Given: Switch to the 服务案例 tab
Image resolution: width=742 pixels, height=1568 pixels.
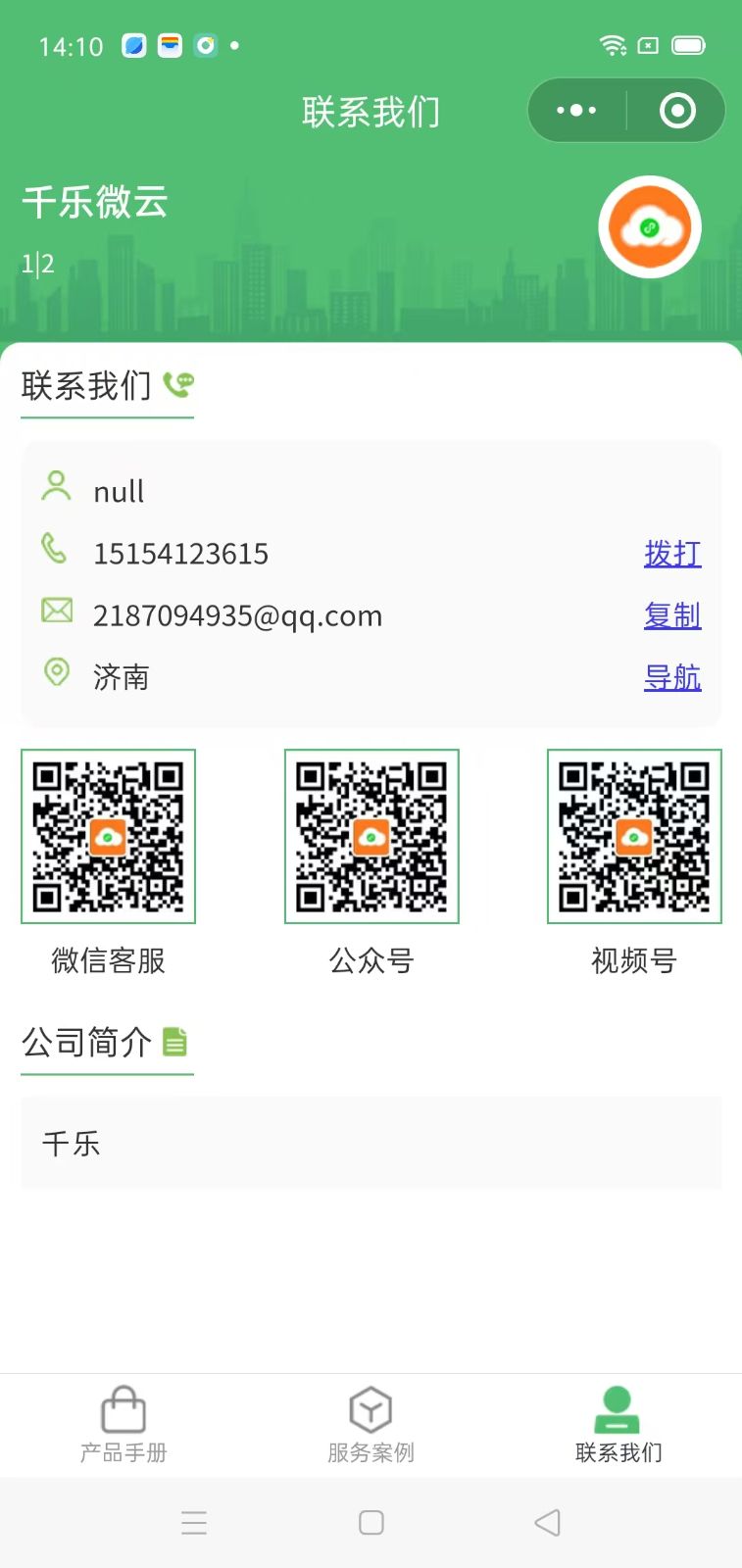Looking at the screenshot, I should (371, 1425).
